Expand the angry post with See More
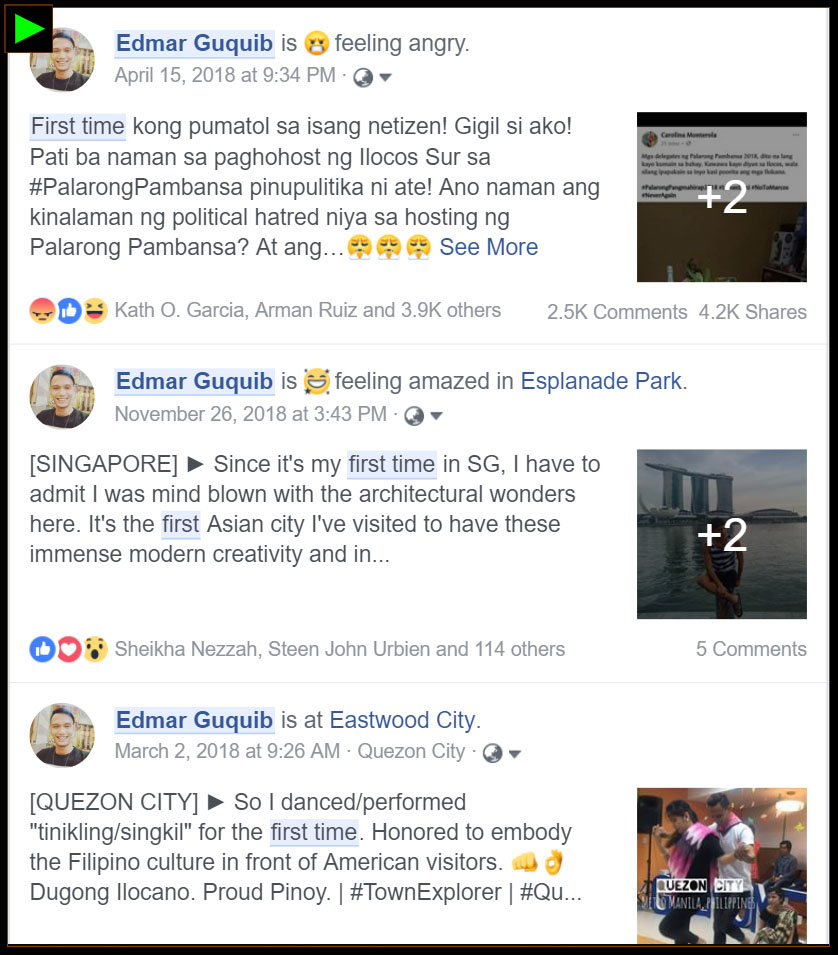Screen dimensions: 838x955 coord(488,247)
